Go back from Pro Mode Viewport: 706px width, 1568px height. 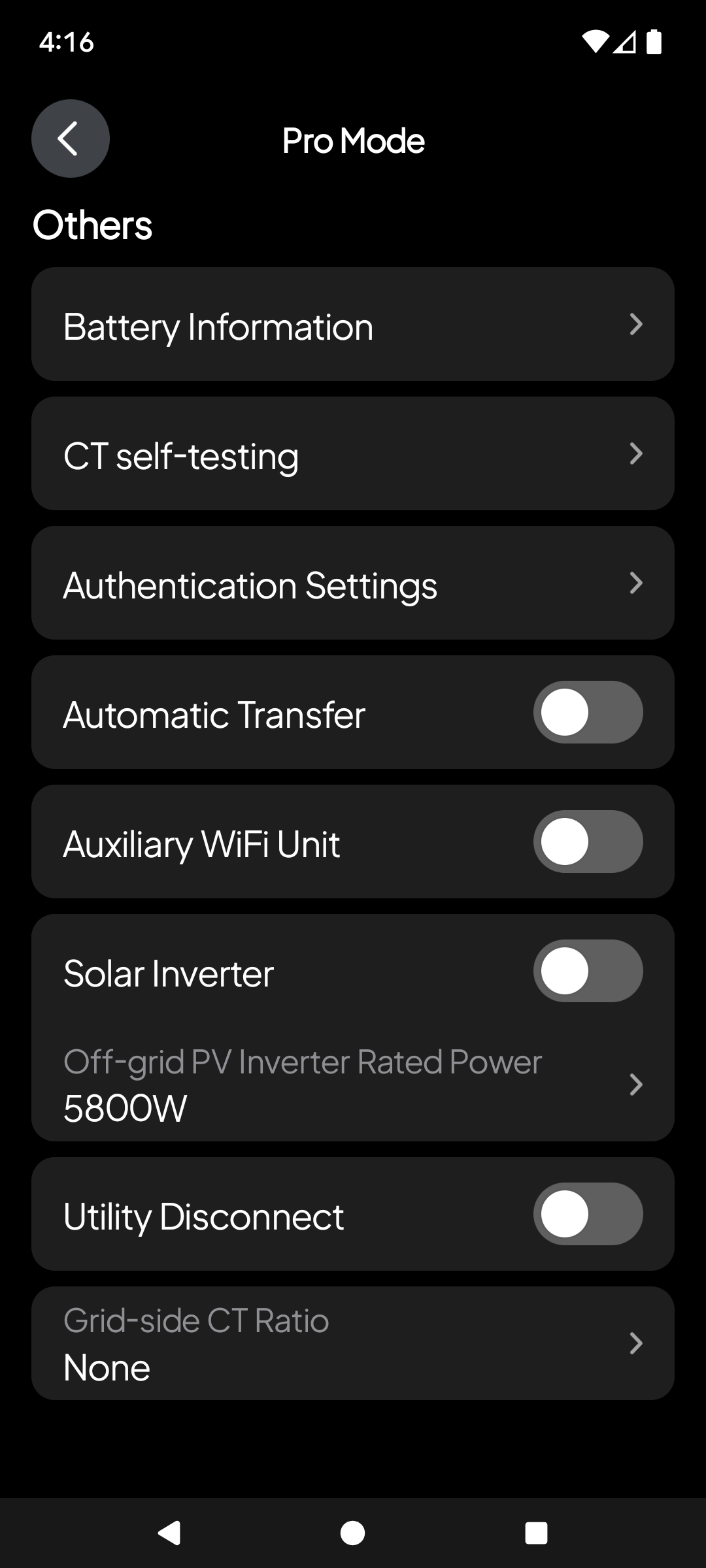[71, 139]
